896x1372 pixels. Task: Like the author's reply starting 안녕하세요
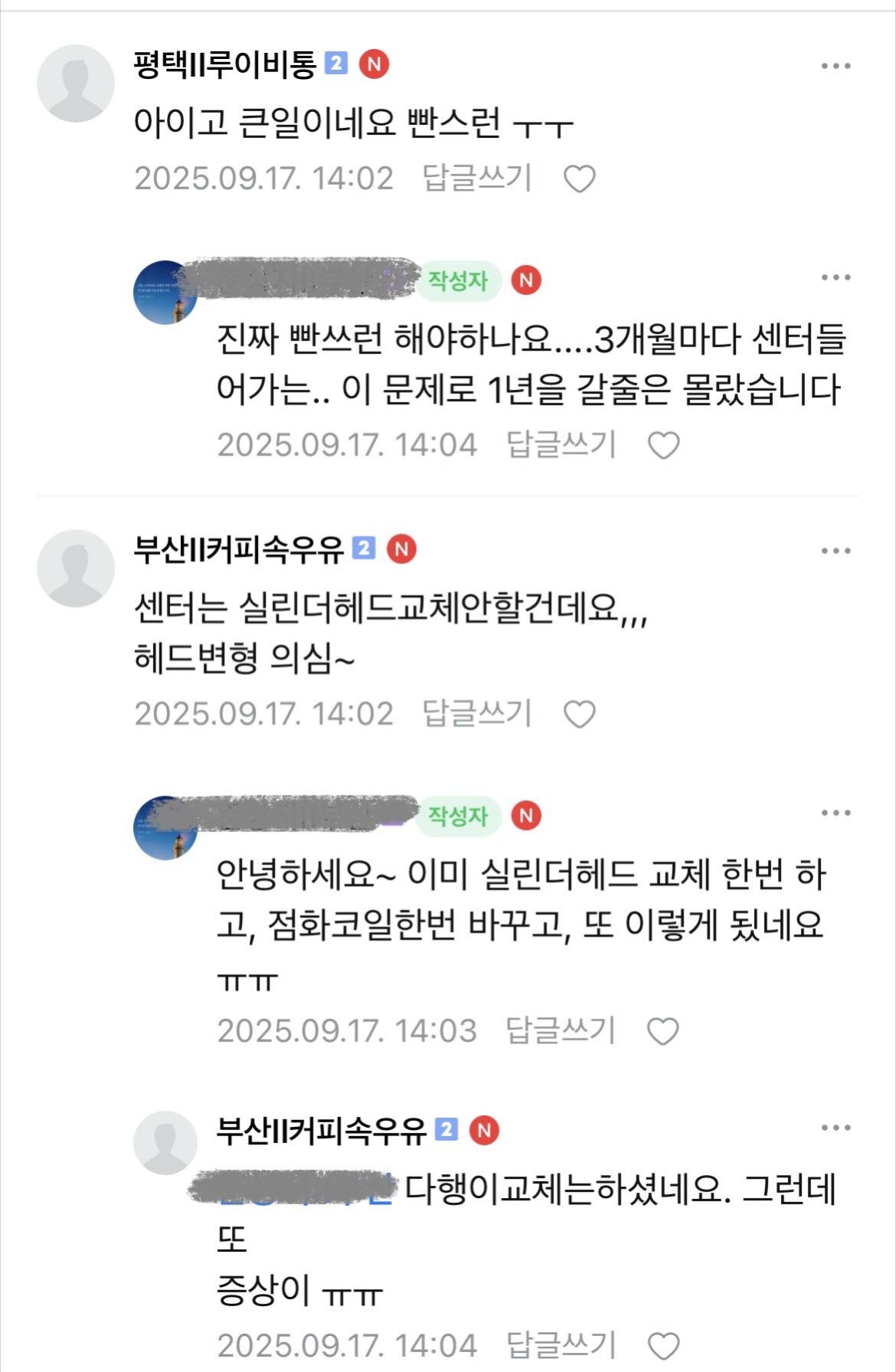click(663, 1031)
